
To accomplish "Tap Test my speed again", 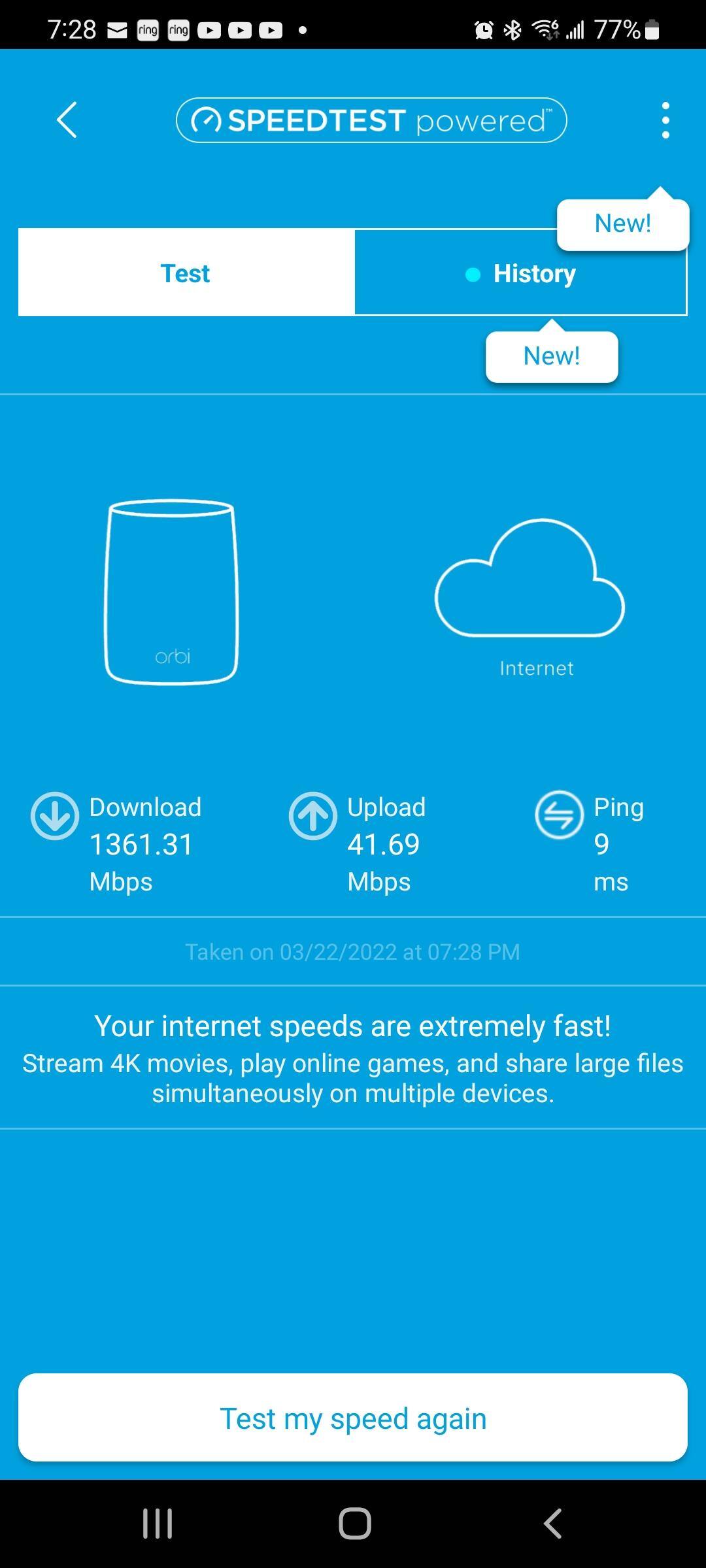I will pyautogui.click(x=353, y=1419).
